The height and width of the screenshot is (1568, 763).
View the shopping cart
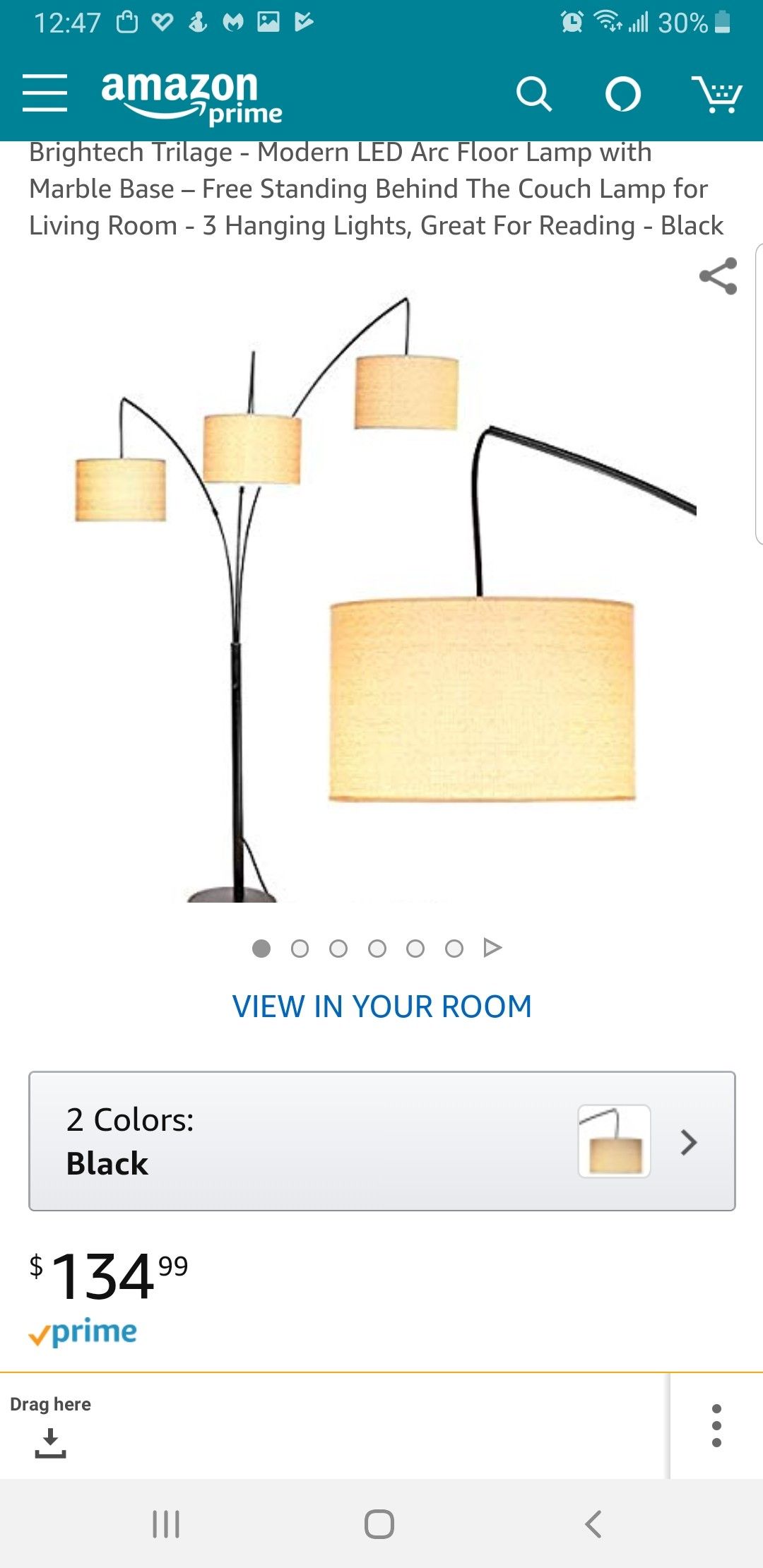pyautogui.click(x=716, y=94)
